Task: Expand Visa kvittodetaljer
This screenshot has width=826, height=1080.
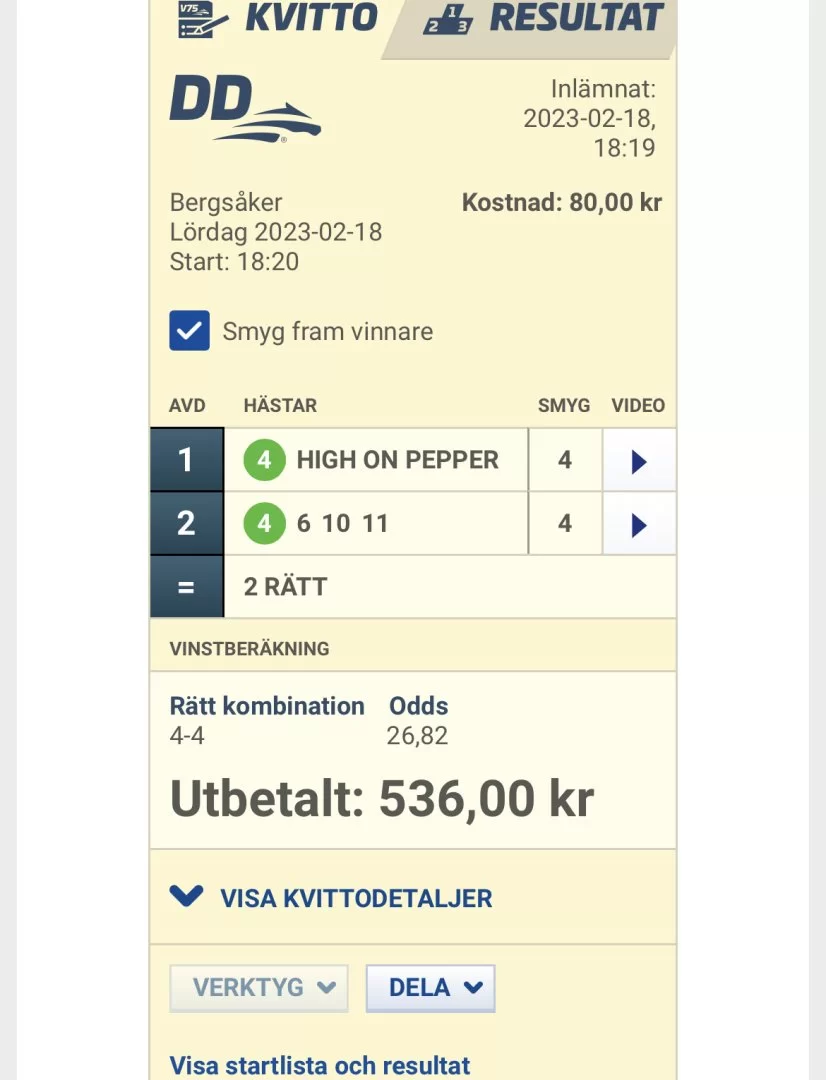Action: tap(333, 897)
